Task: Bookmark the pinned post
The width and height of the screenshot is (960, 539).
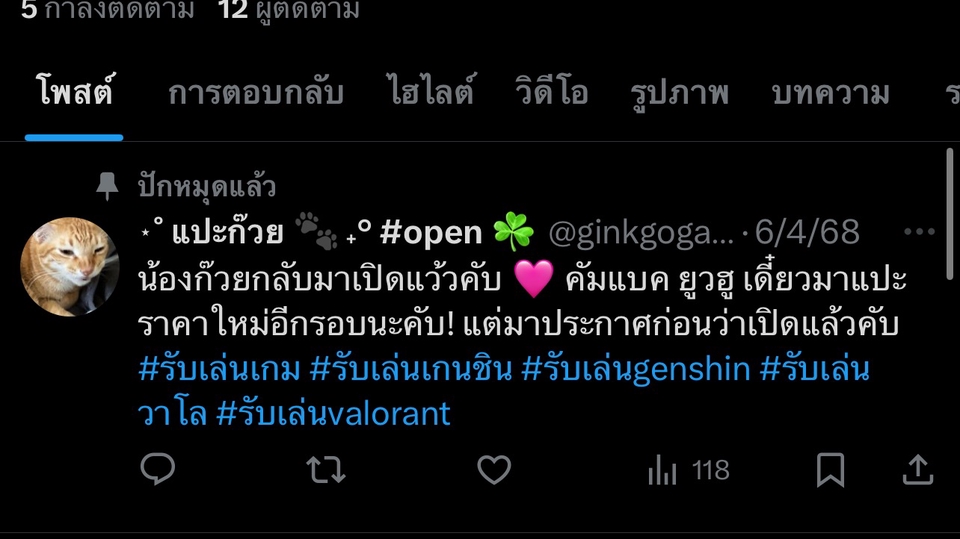Action: tap(830, 469)
